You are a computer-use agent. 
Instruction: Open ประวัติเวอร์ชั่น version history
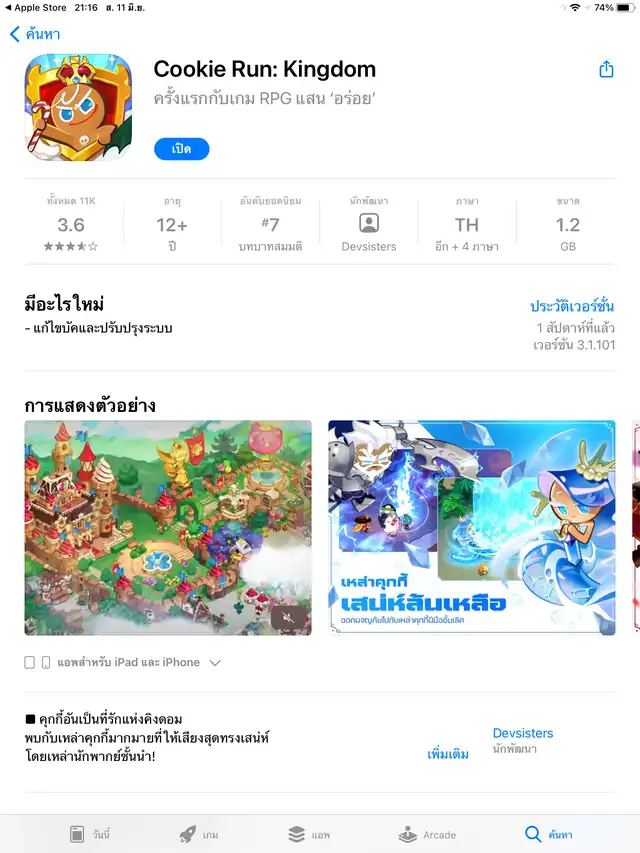572,306
